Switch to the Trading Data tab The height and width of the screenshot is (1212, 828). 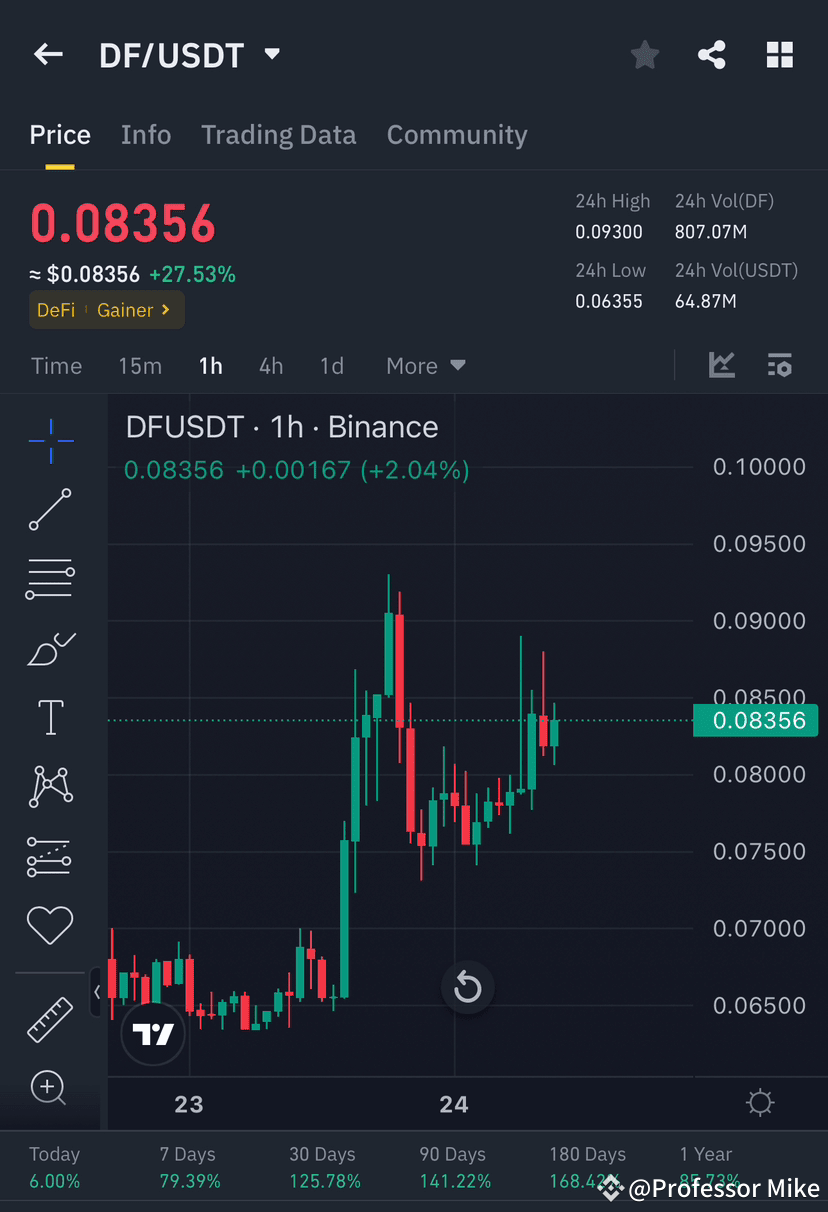click(x=279, y=135)
